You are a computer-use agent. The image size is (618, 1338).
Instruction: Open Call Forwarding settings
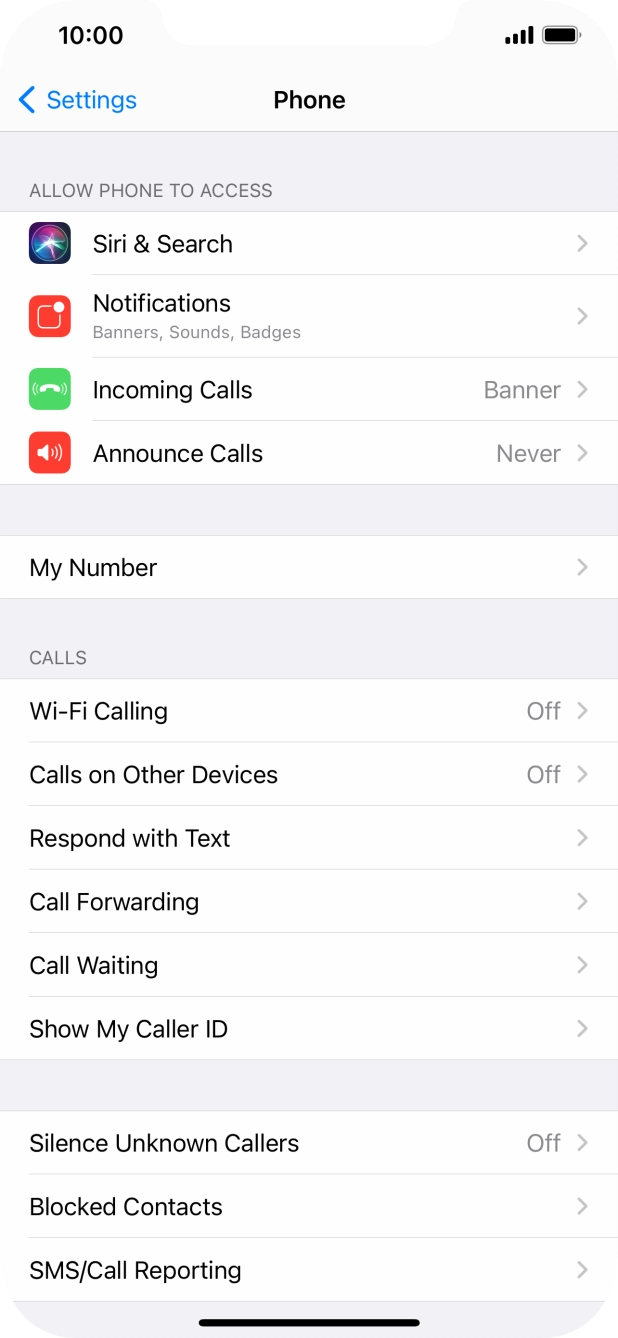click(x=309, y=902)
